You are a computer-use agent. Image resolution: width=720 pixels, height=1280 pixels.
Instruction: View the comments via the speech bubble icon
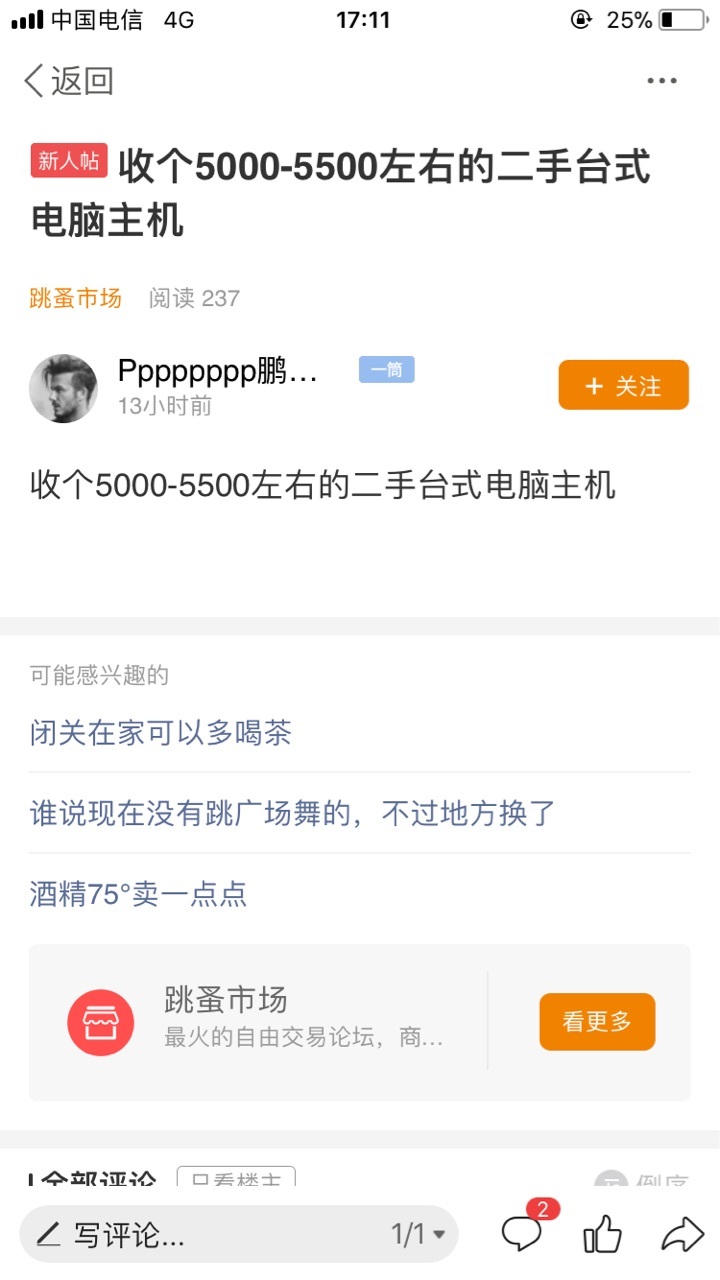click(x=524, y=1233)
